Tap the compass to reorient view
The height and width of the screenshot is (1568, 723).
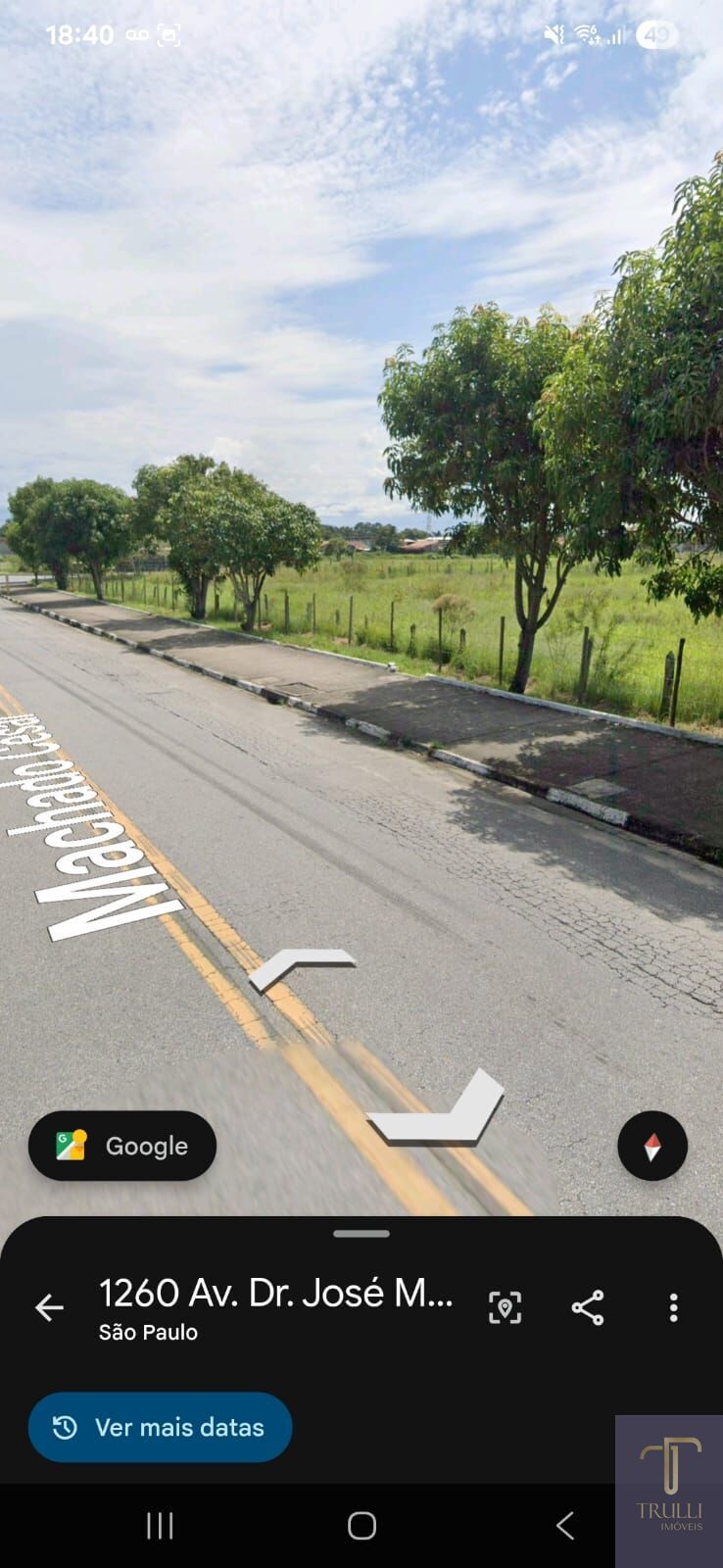pos(652,1146)
